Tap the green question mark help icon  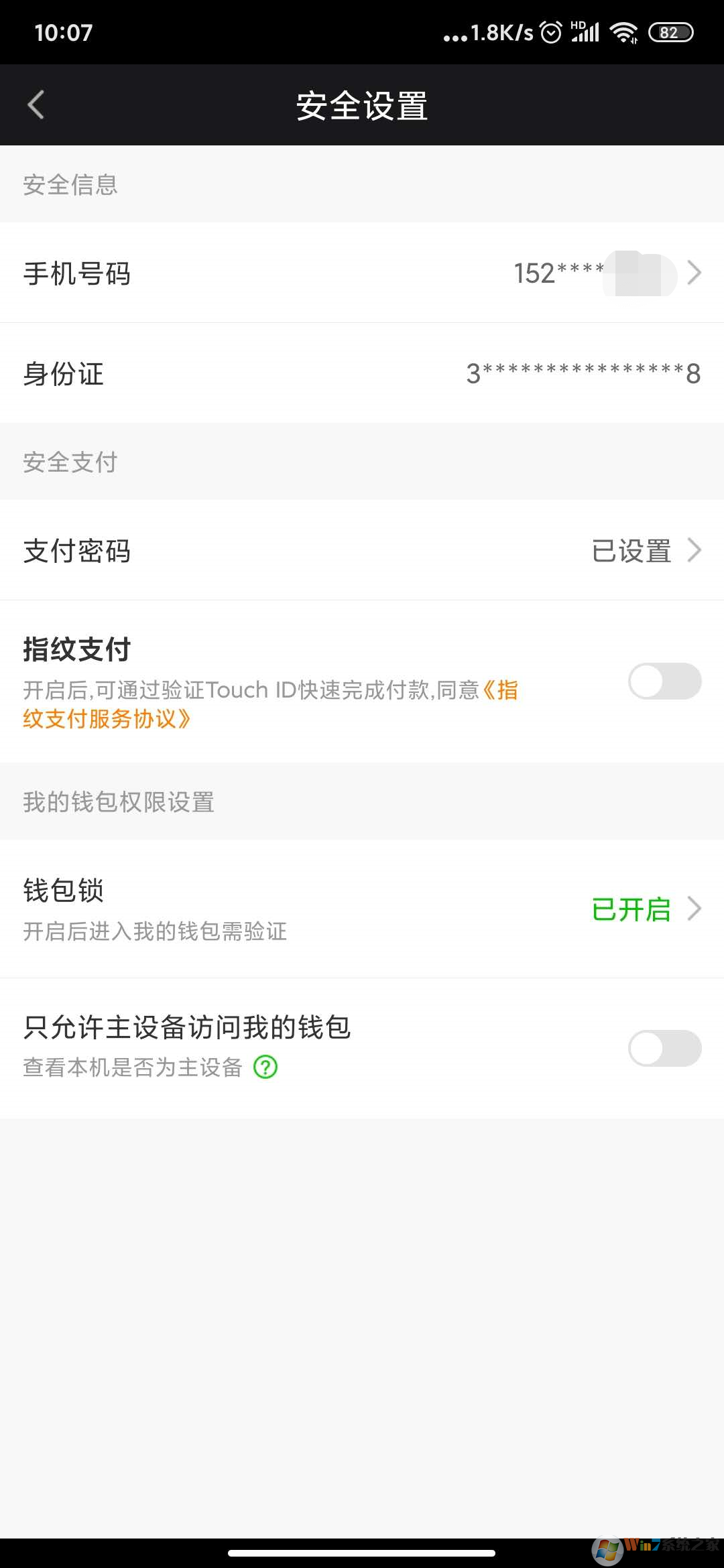click(x=265, y=1066)
